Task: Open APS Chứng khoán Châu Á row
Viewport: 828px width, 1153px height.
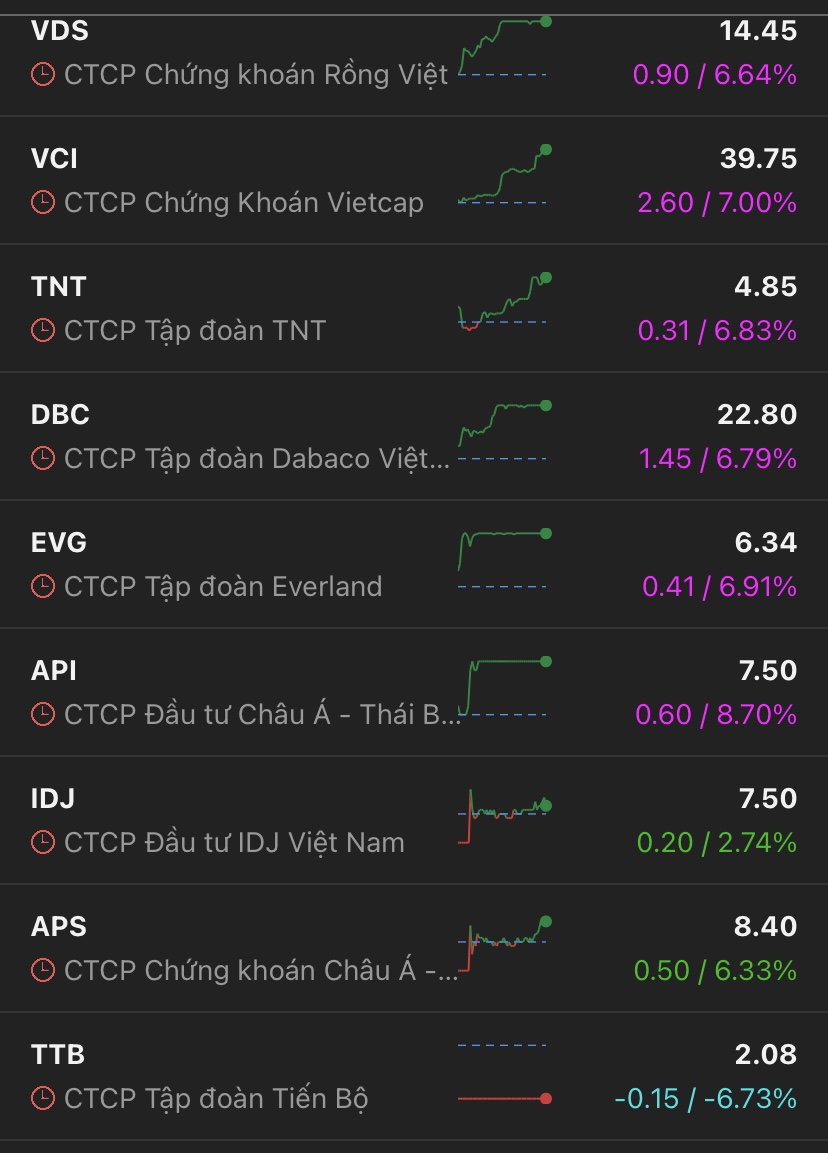Action: (240, 949)
